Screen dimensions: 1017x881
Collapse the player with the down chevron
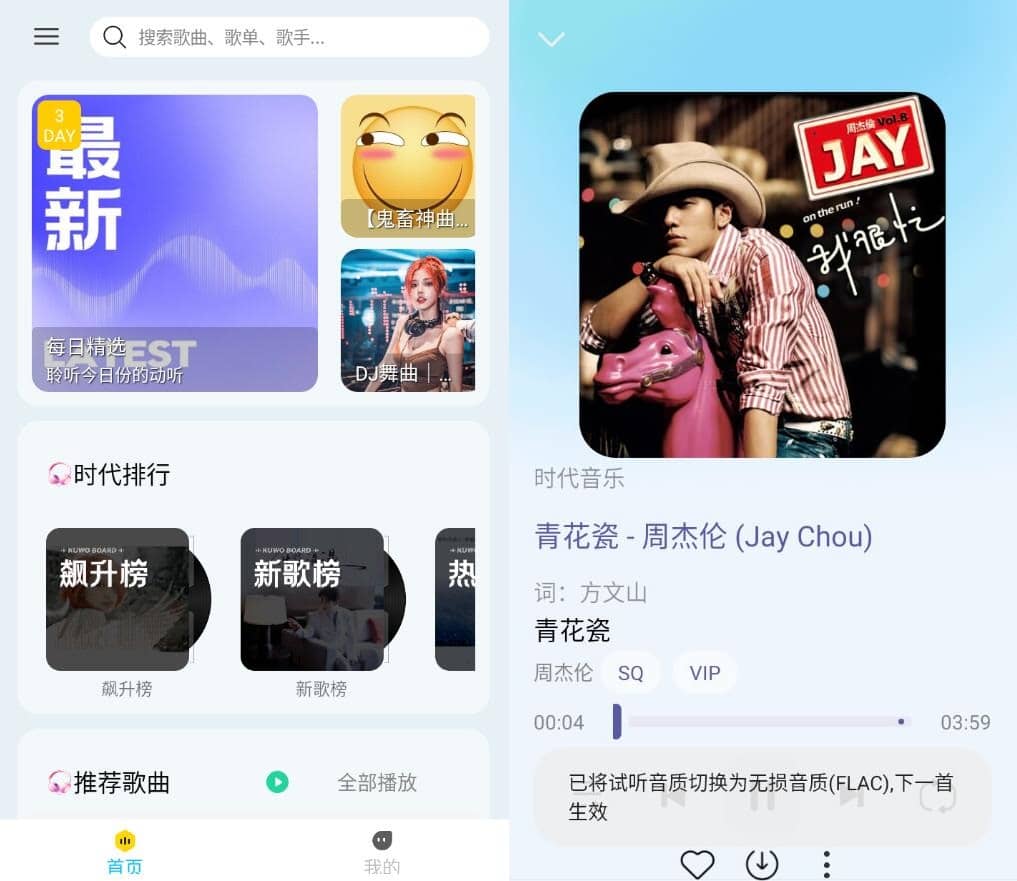pyautogui.click(x=551, y=39)
